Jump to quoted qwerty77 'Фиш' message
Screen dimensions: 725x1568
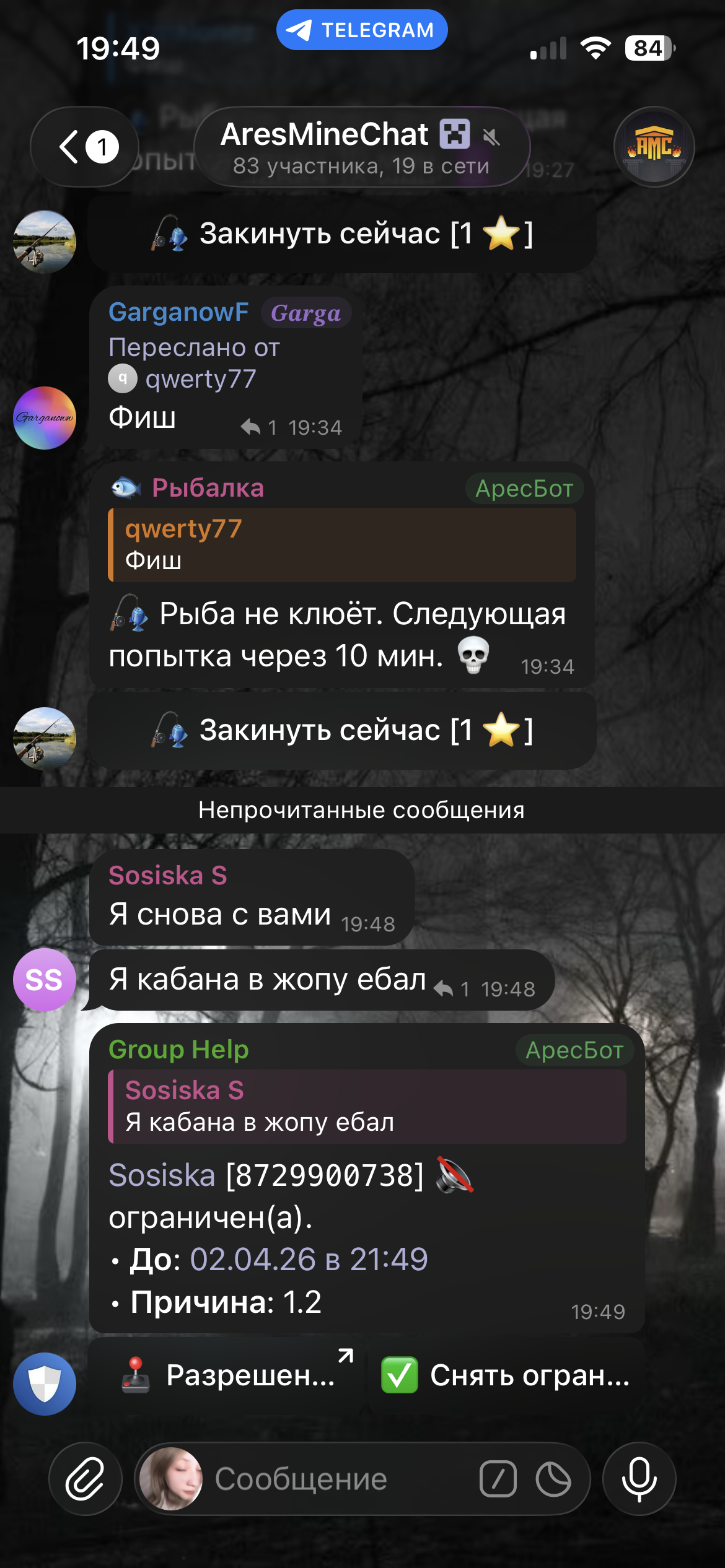coord(342,545)
